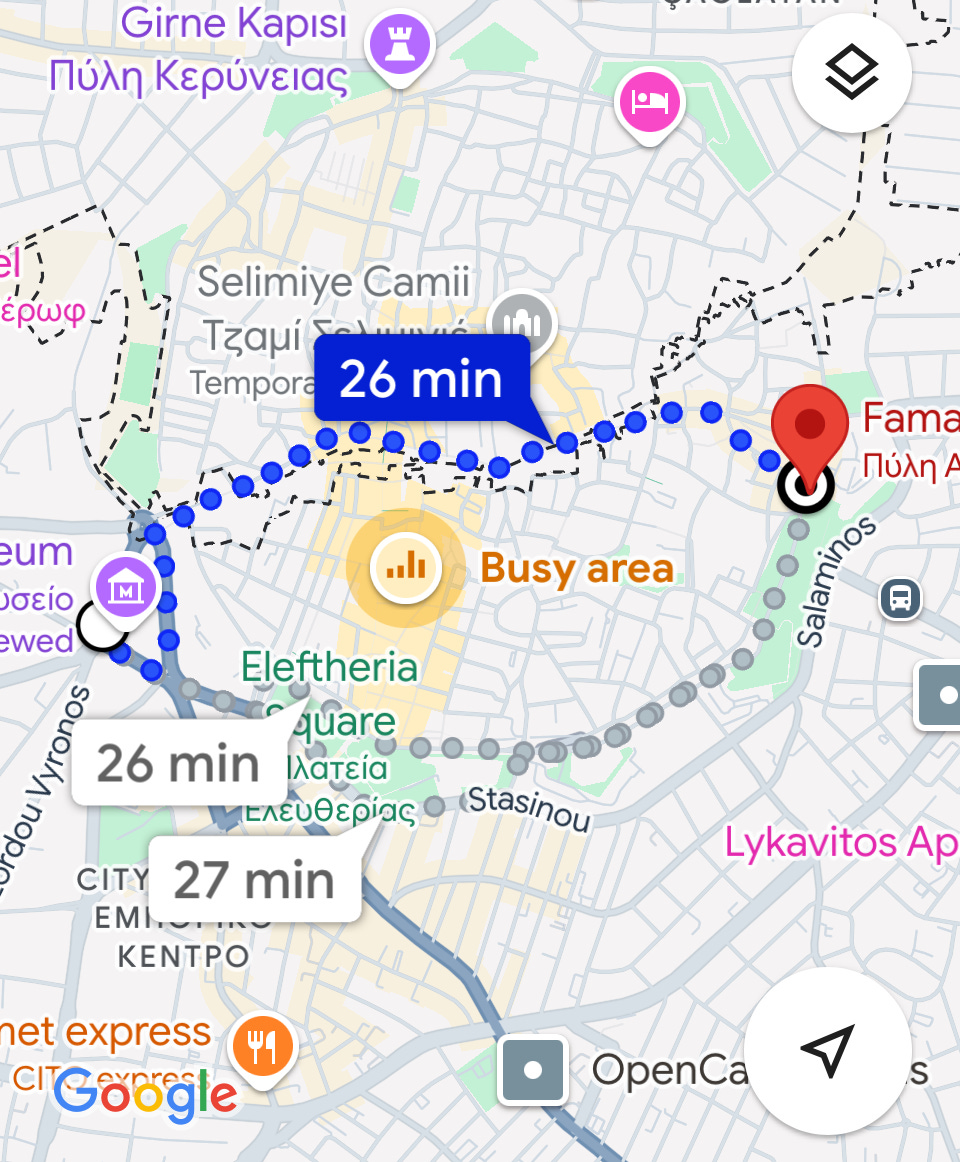Screen dimensions: 960x1162
Task: Open the Selimiye Camii marker
Action: pos(523,323)
